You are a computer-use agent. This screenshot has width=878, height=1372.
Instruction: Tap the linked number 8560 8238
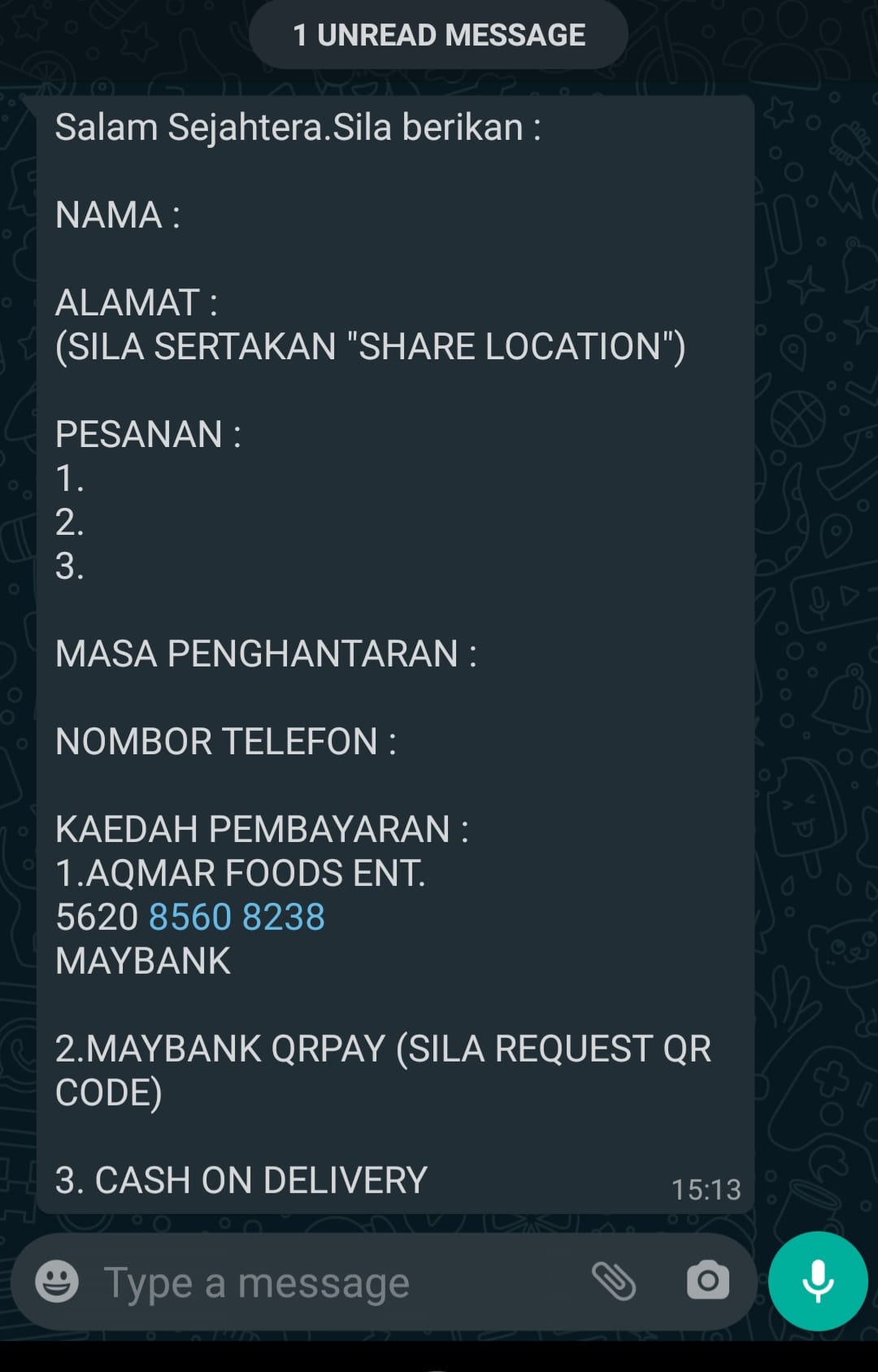(x=237, y=918)
